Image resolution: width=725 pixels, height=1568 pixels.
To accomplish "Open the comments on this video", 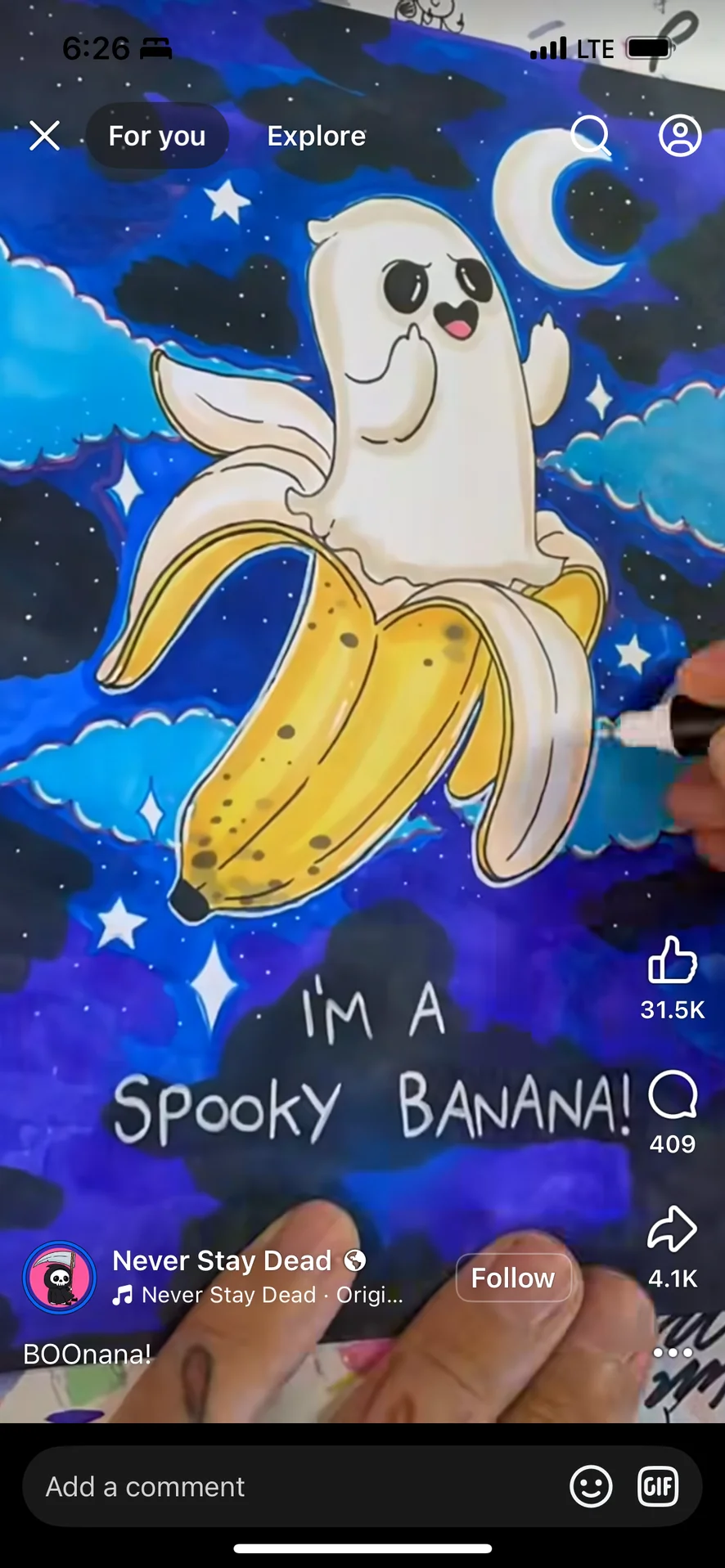I will [672, 1095].
